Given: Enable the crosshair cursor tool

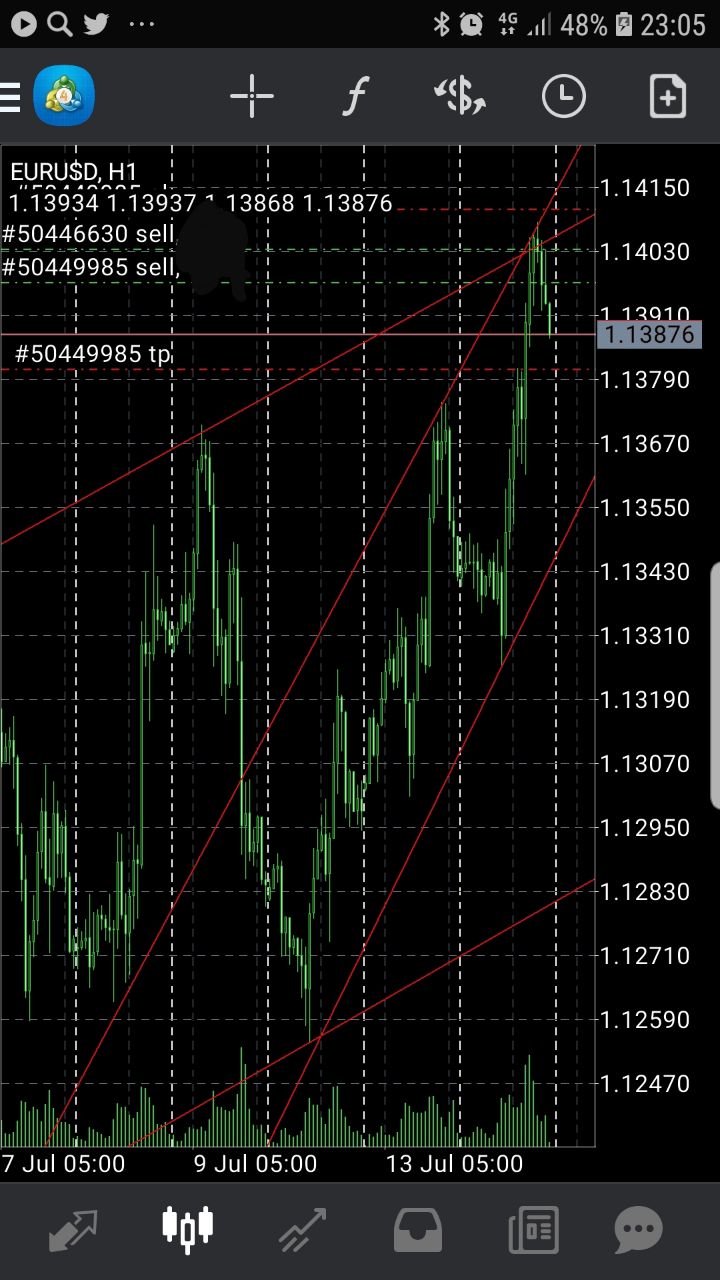Looking at the screenshot, I should 251,97.
